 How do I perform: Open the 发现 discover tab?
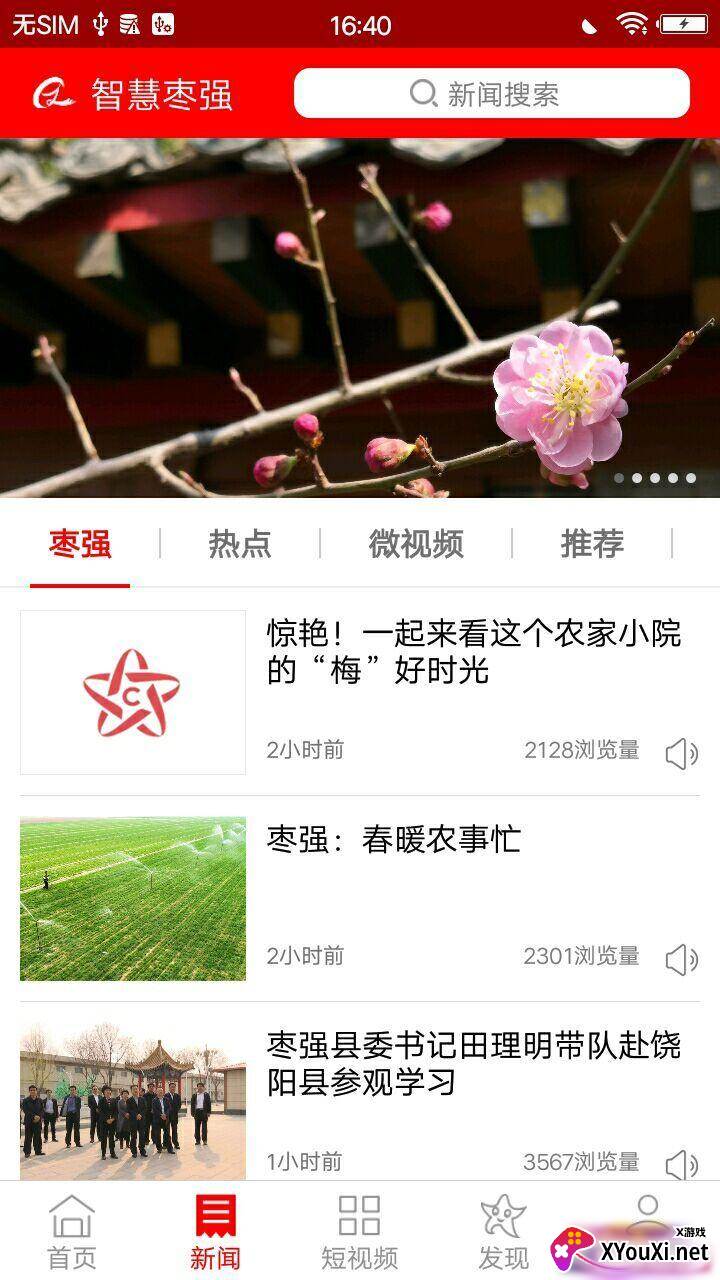pos(503,1231)
